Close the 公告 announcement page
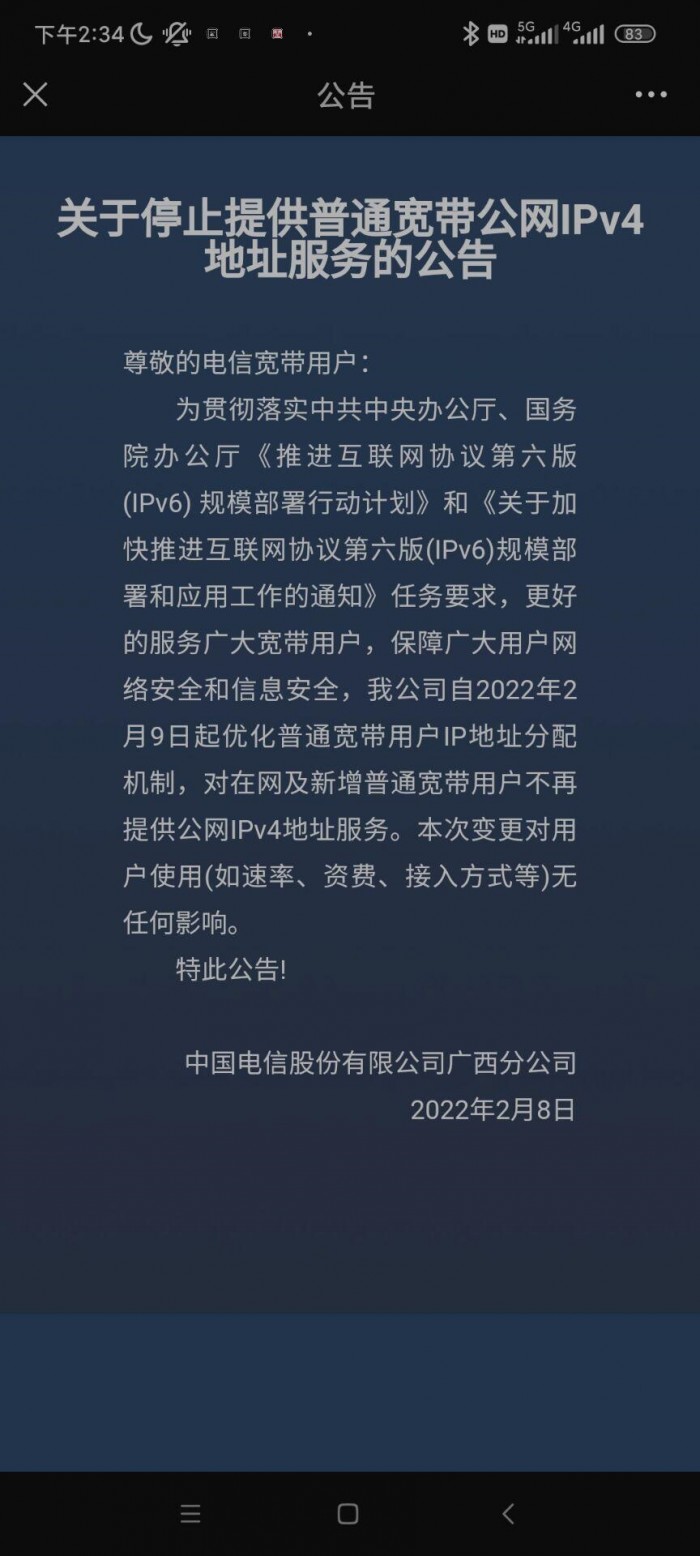The height and width of the screenshot is (1556, 700). pyautogui.click(x=35, y=95)
